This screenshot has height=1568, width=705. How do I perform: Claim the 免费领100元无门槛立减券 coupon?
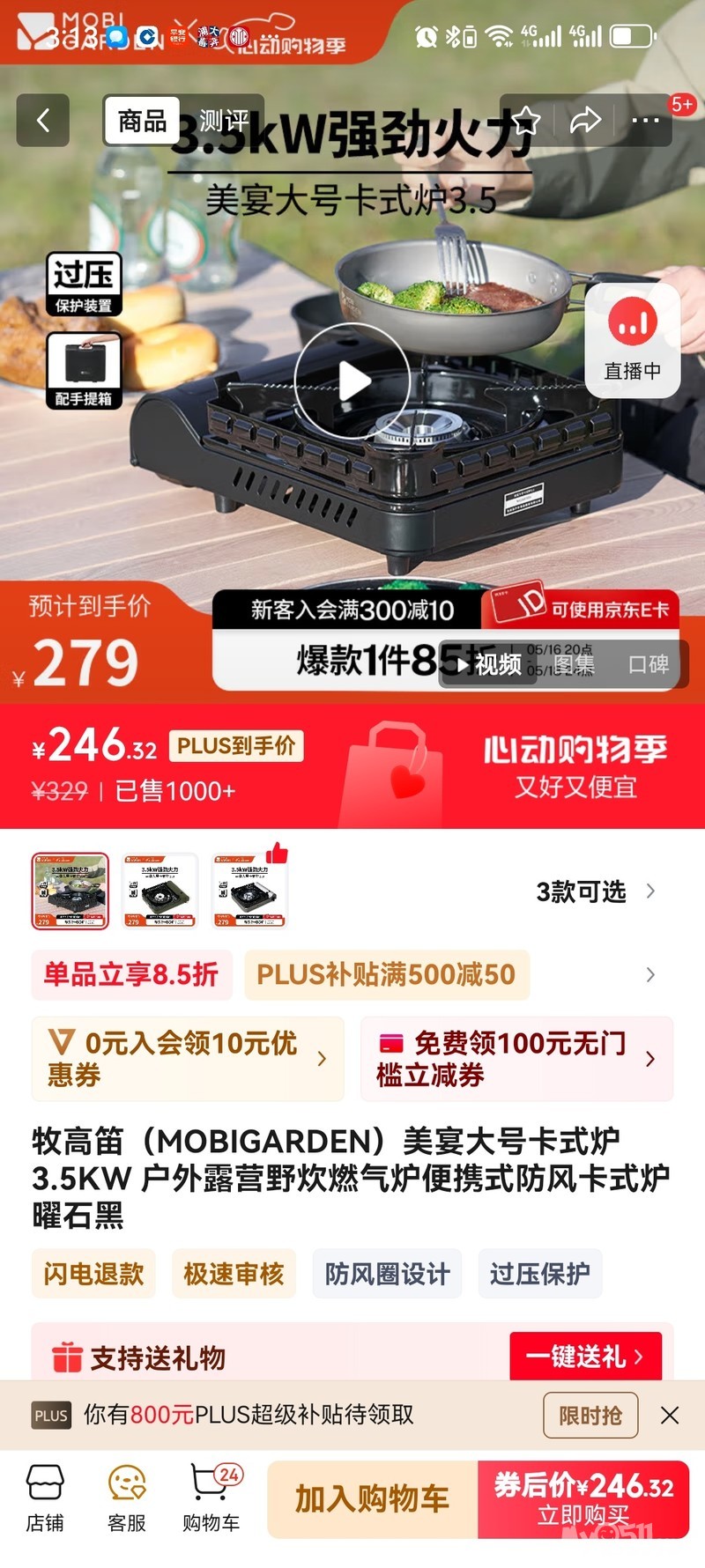[516, 1058]
